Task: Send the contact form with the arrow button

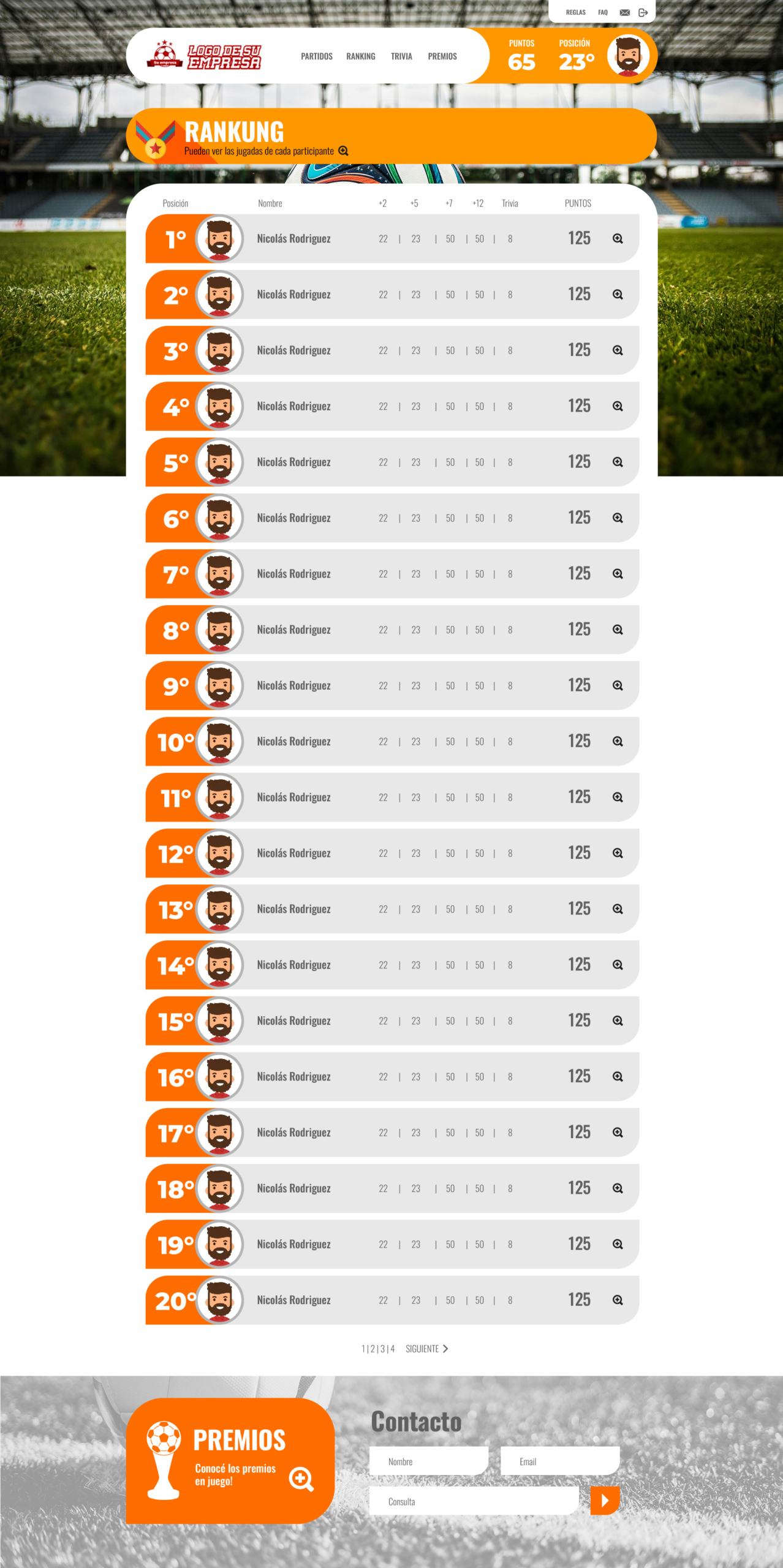Action: click(605, 1501)
